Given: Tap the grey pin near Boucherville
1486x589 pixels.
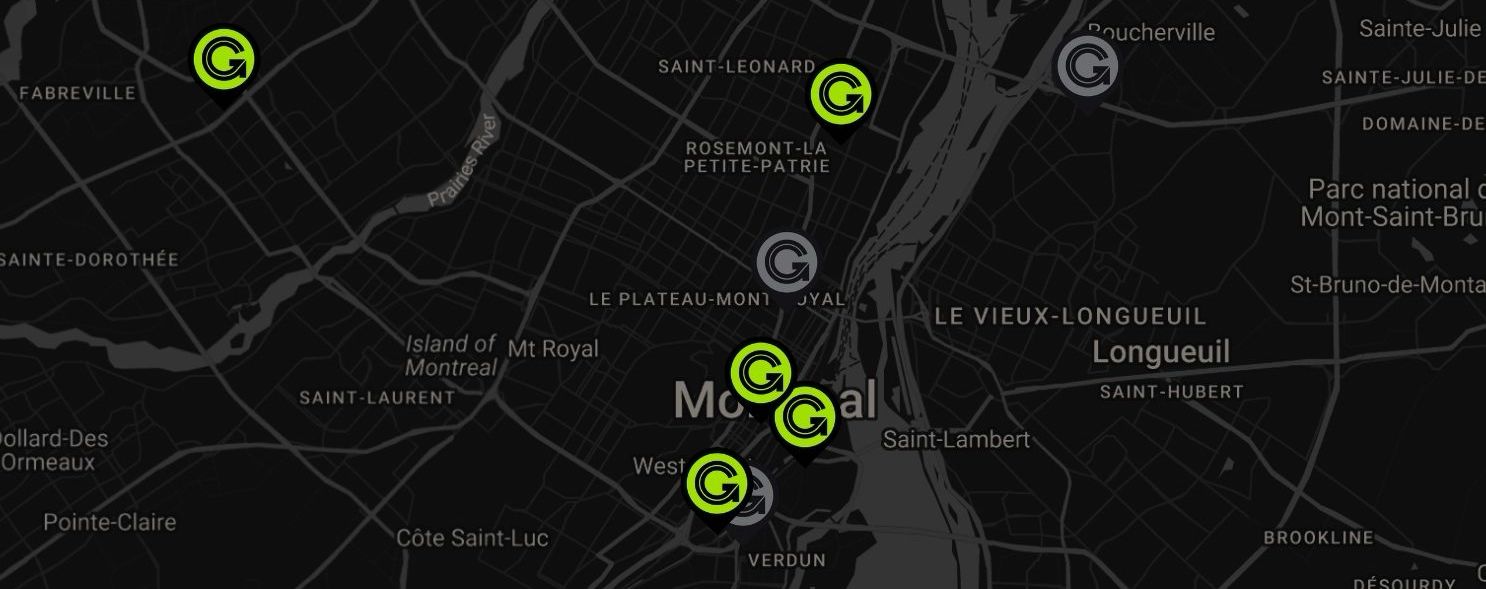Looking at the screenshot, I should click(1087, 66).
